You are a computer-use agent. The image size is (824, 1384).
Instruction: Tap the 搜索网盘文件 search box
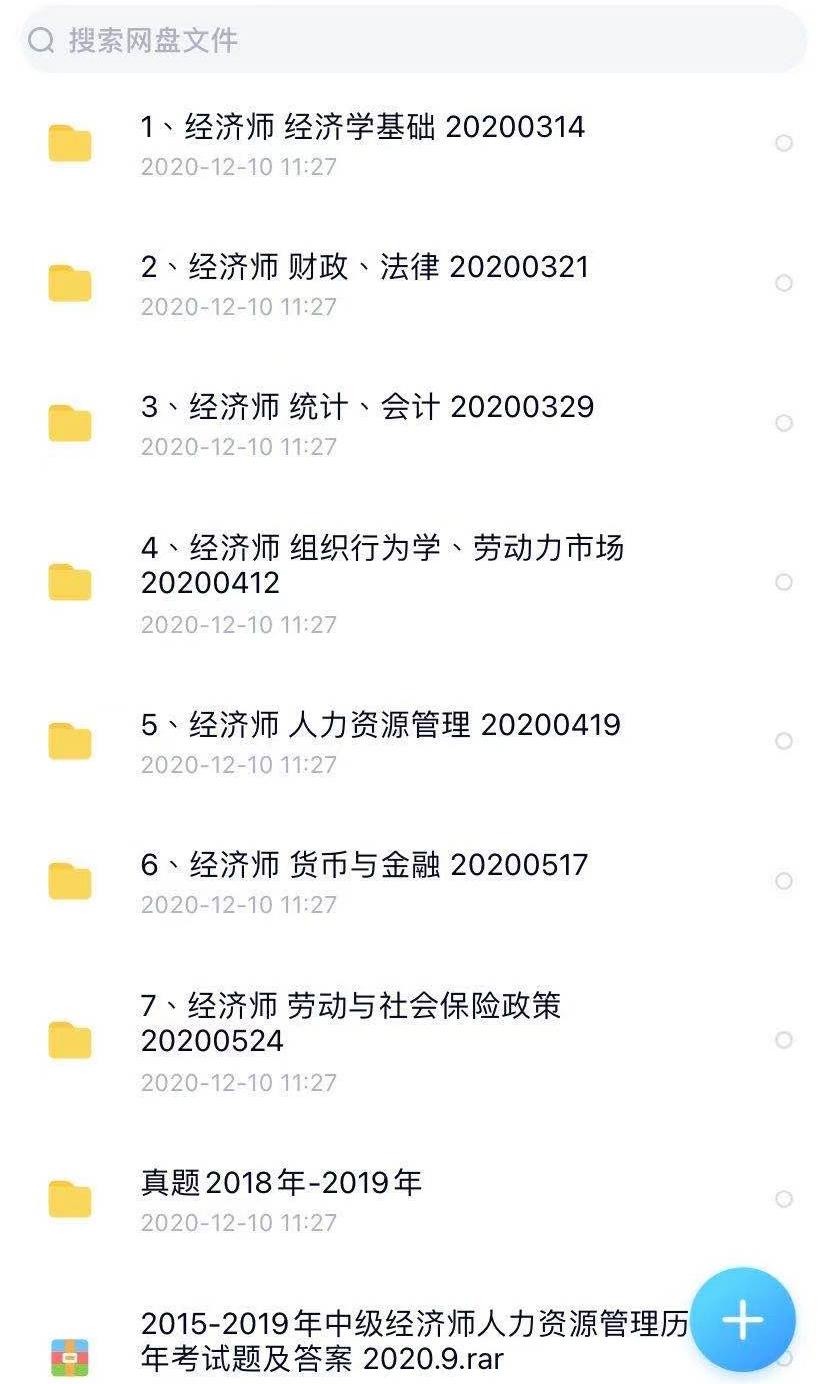click(x=410, y=40)
